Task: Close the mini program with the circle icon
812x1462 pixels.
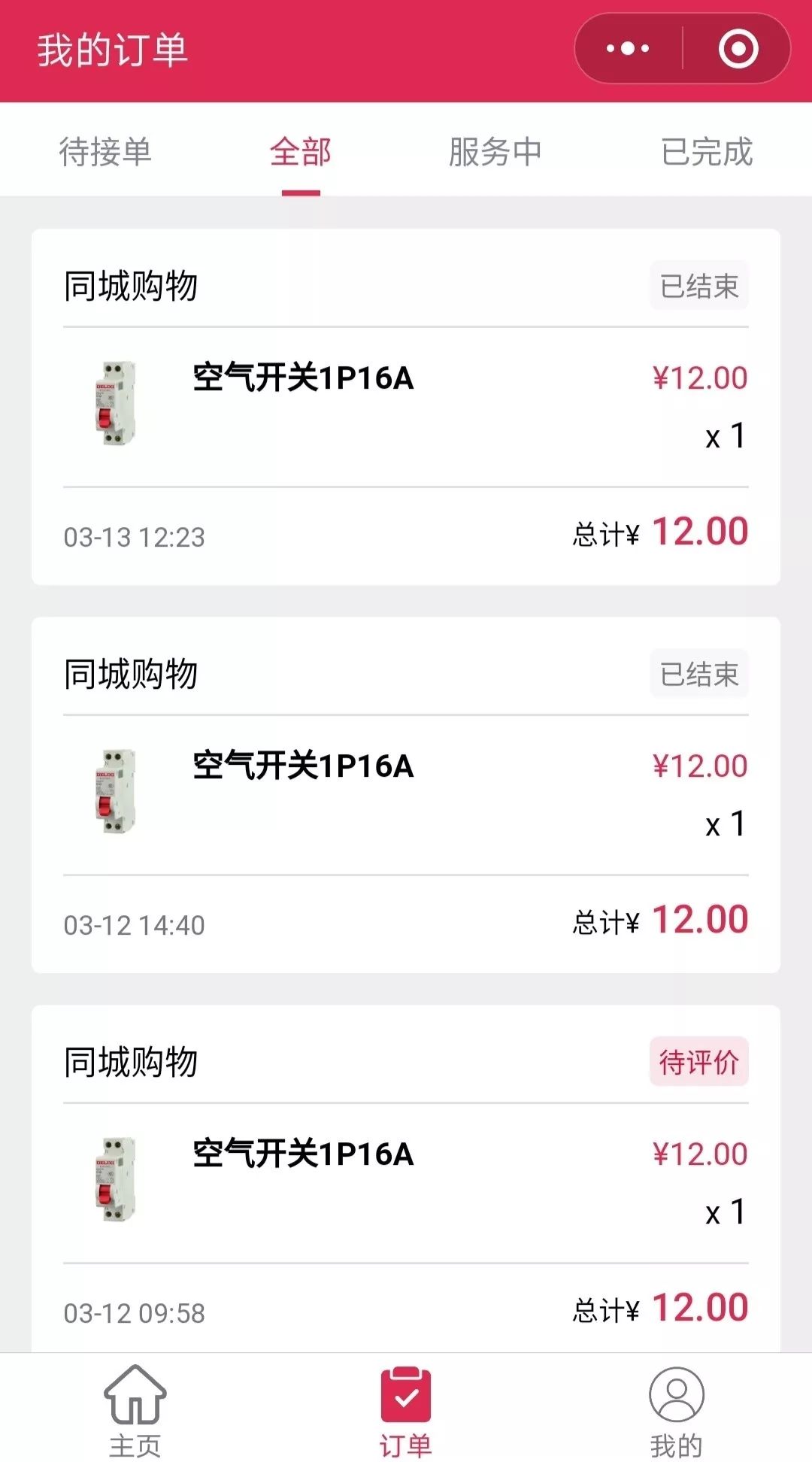Action: click(738, 49)
